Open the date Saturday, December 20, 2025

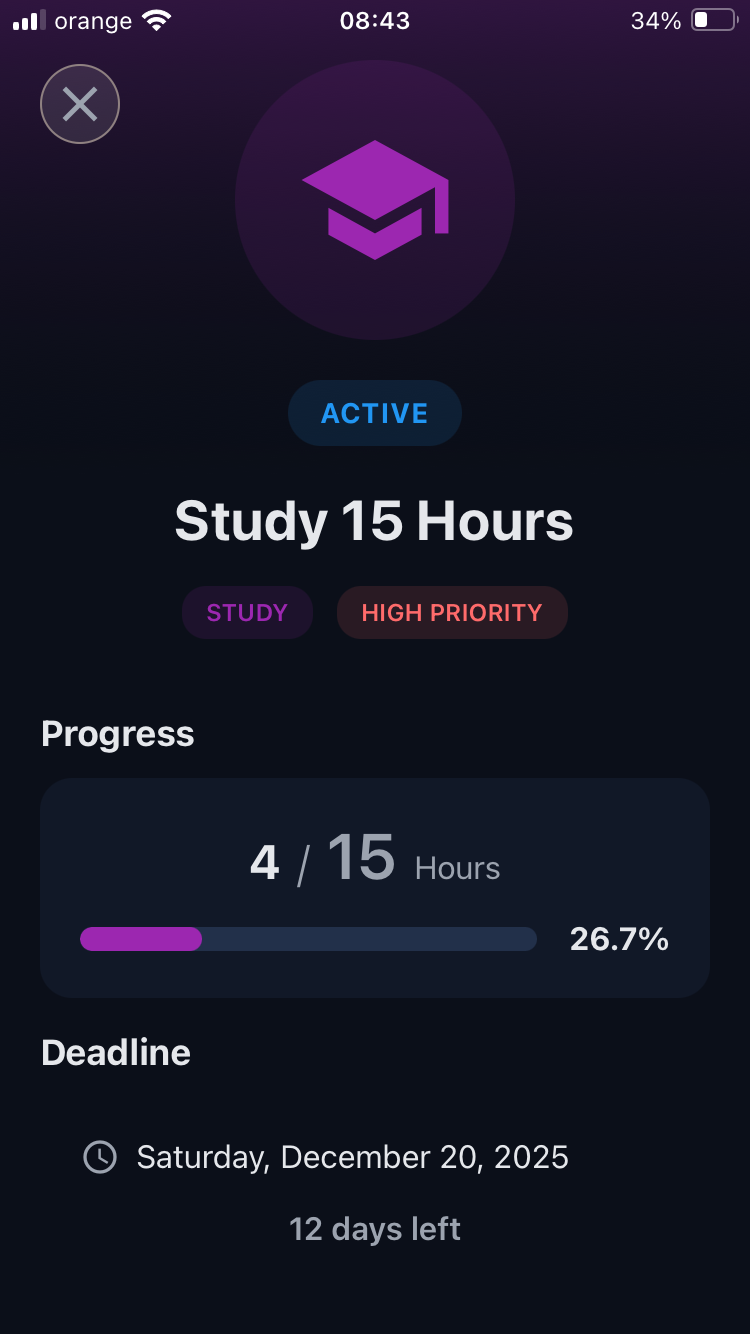click(352, 1157)
